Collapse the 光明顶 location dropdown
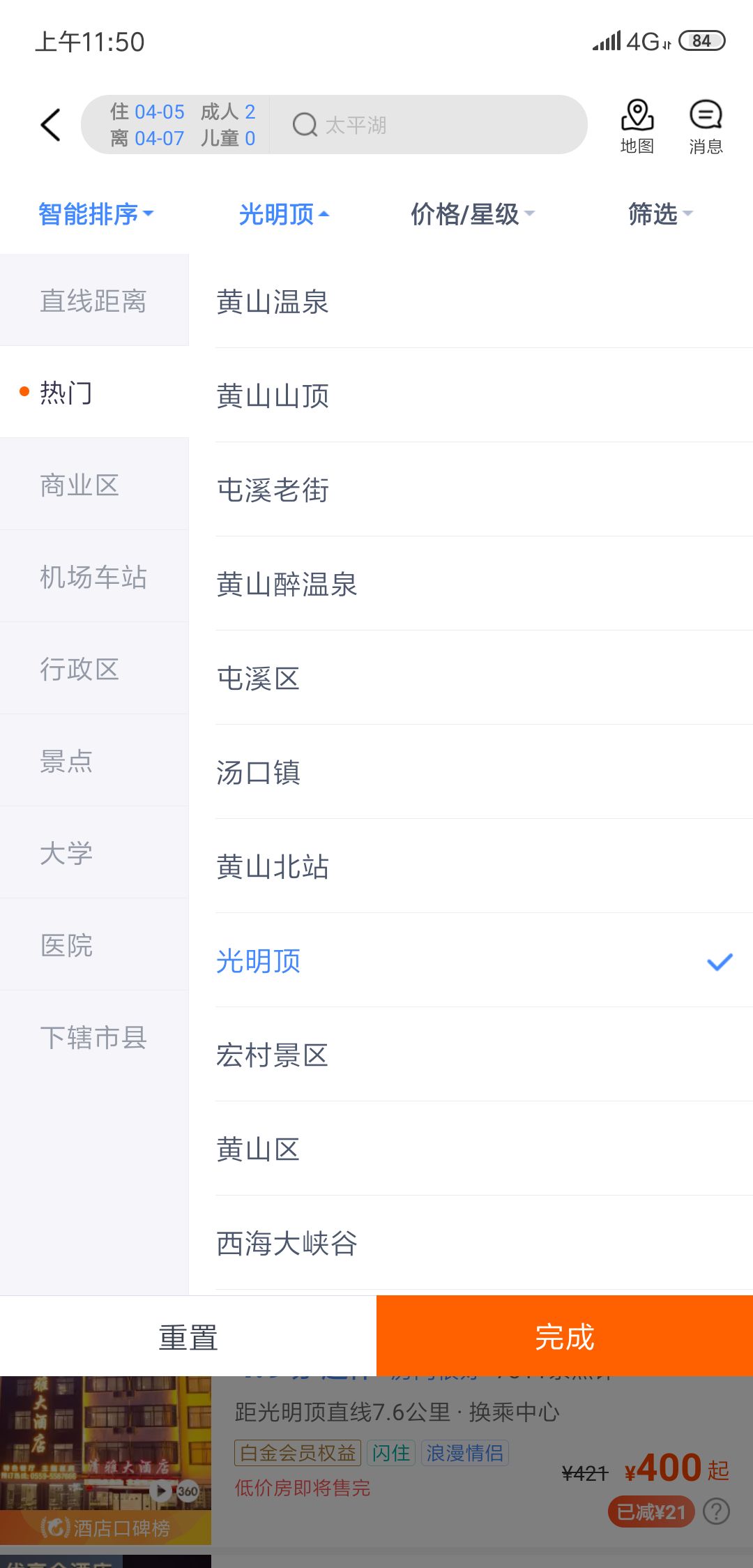 pyautogui.click(x=284, y=214)
